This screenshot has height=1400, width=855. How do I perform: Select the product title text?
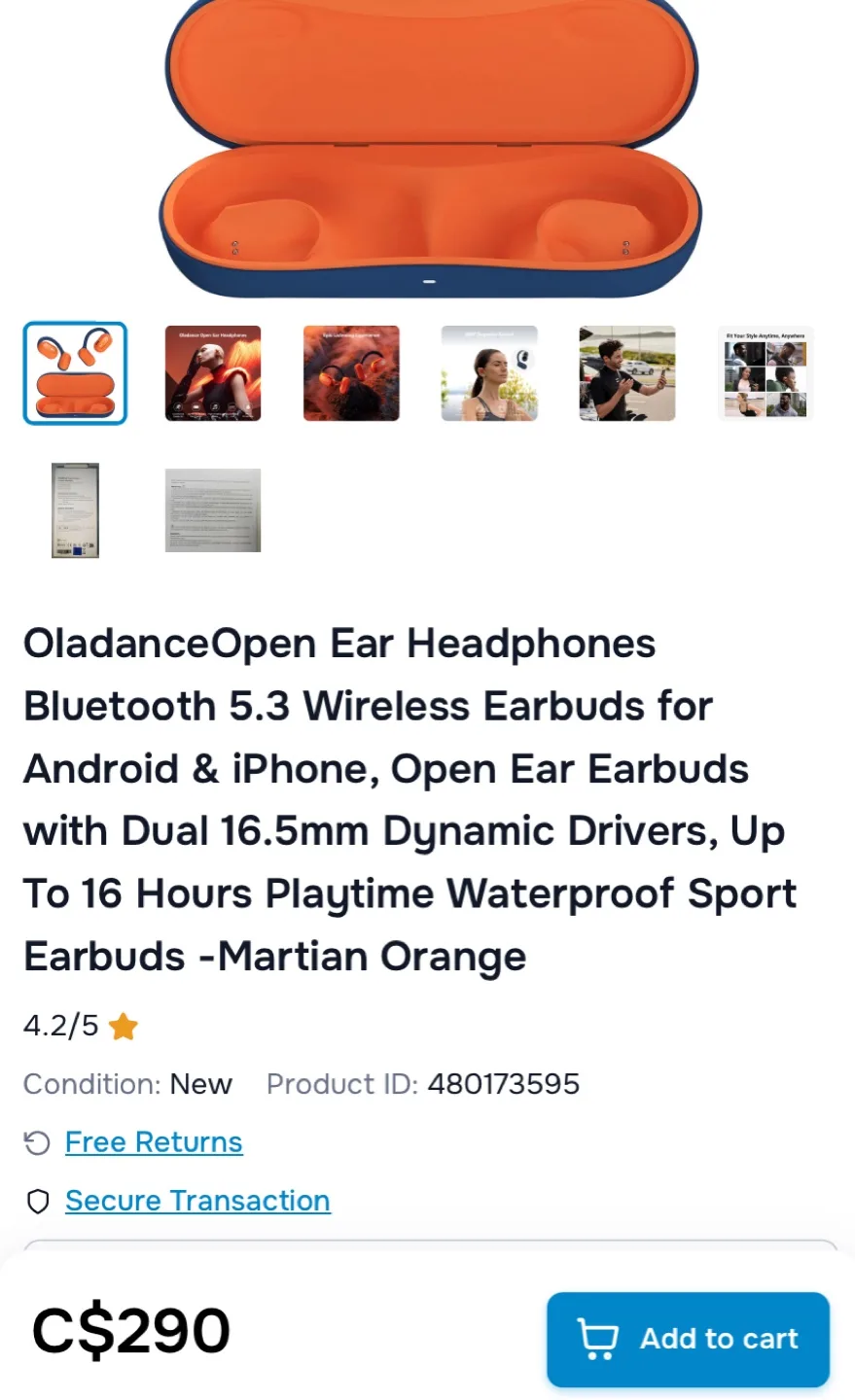tap(409, 799)
